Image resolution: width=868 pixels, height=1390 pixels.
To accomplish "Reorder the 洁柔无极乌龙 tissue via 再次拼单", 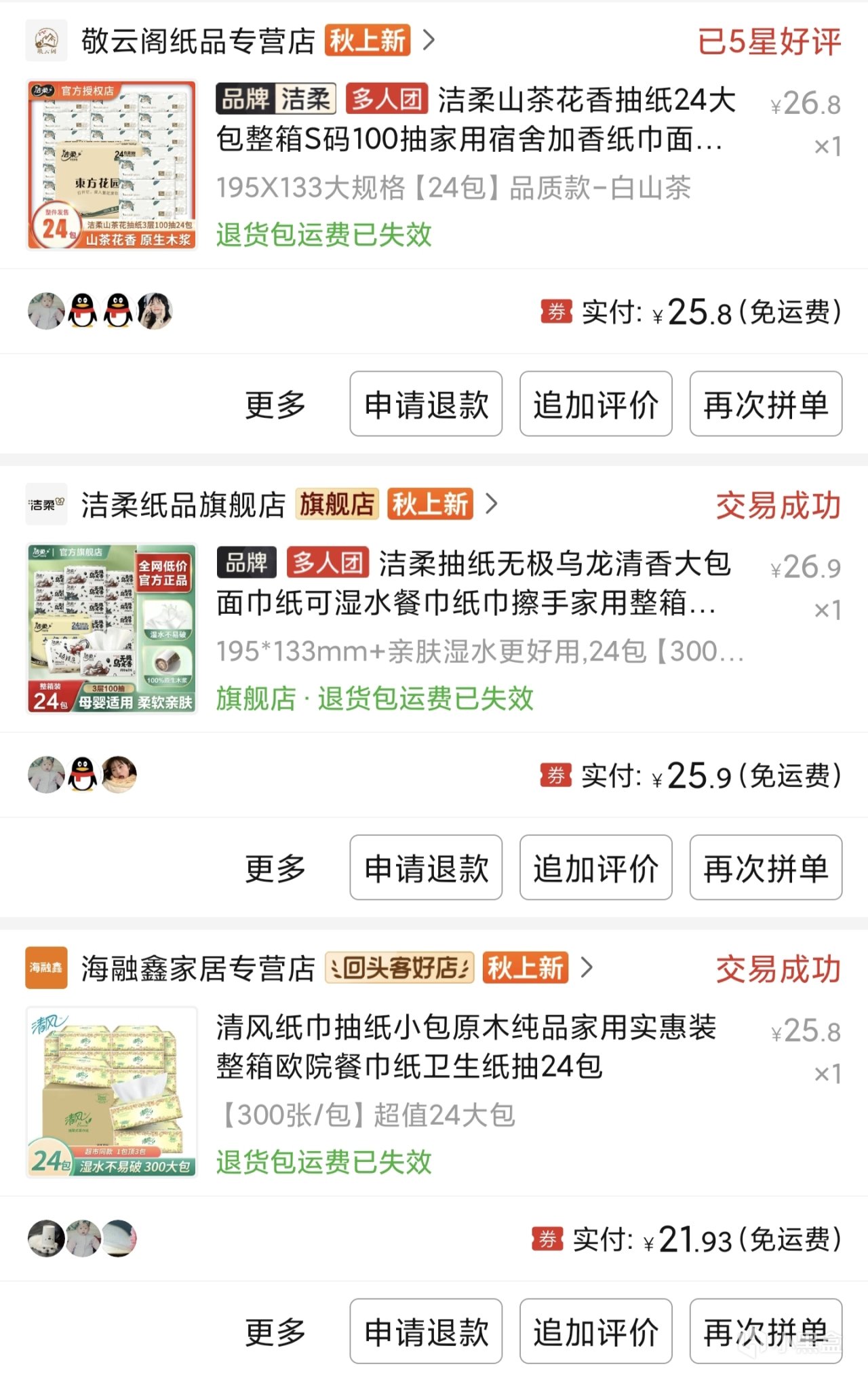I will (766, 868).
